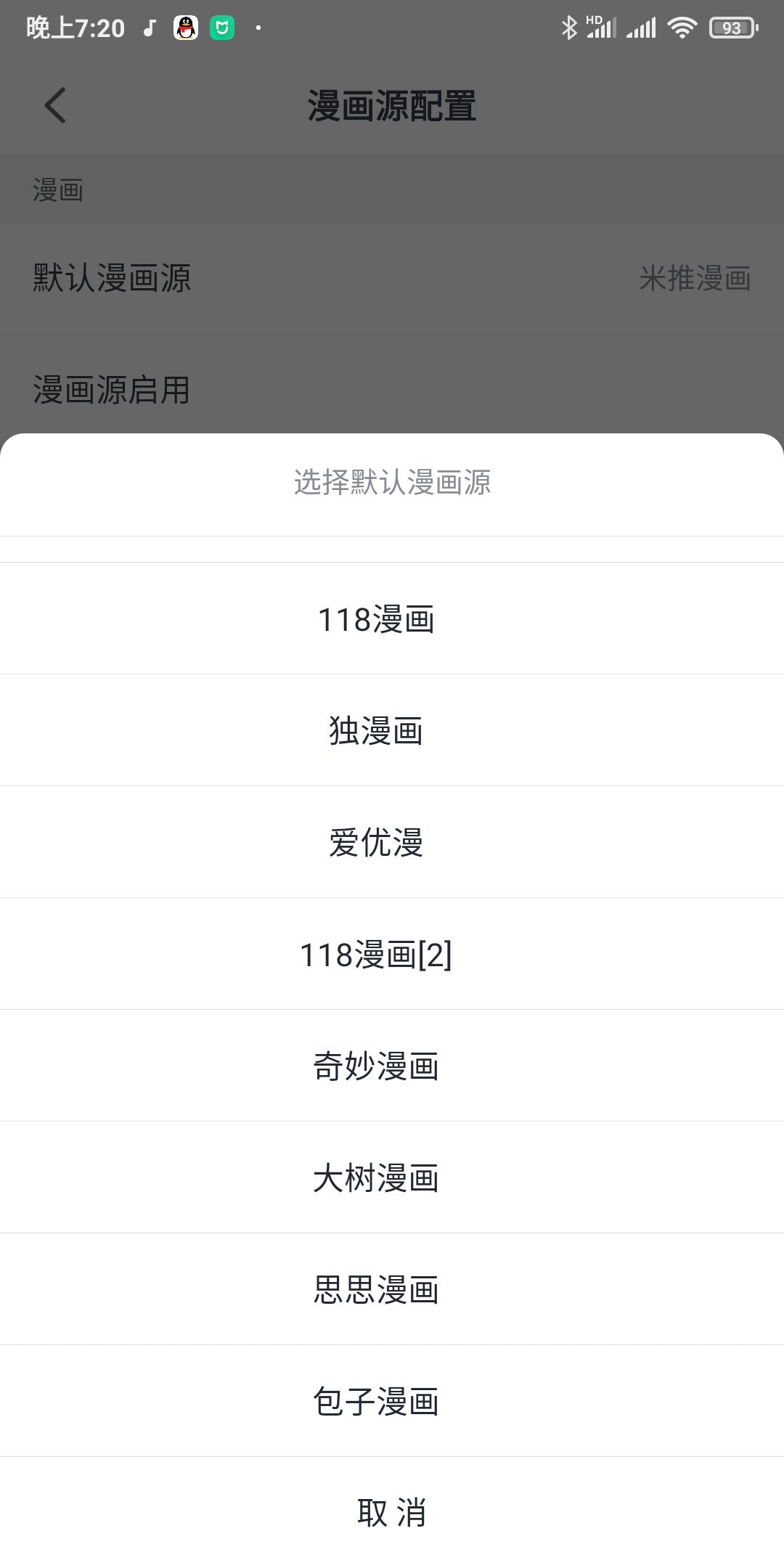
Task: Select 思思漫画 from the list
Action: 376,1289
